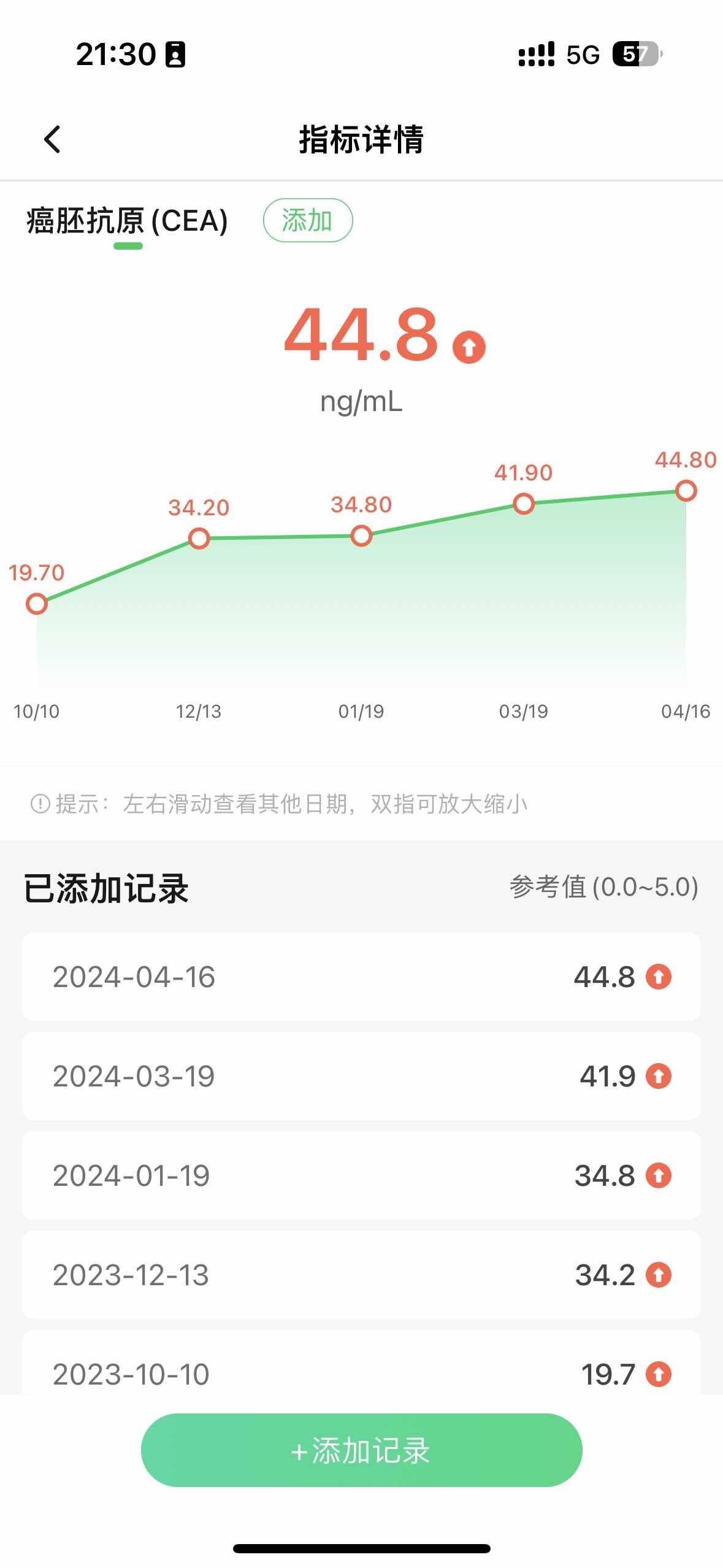
Task: Open the 2024-01-19 record
Action: click(x=361, y=1175)
